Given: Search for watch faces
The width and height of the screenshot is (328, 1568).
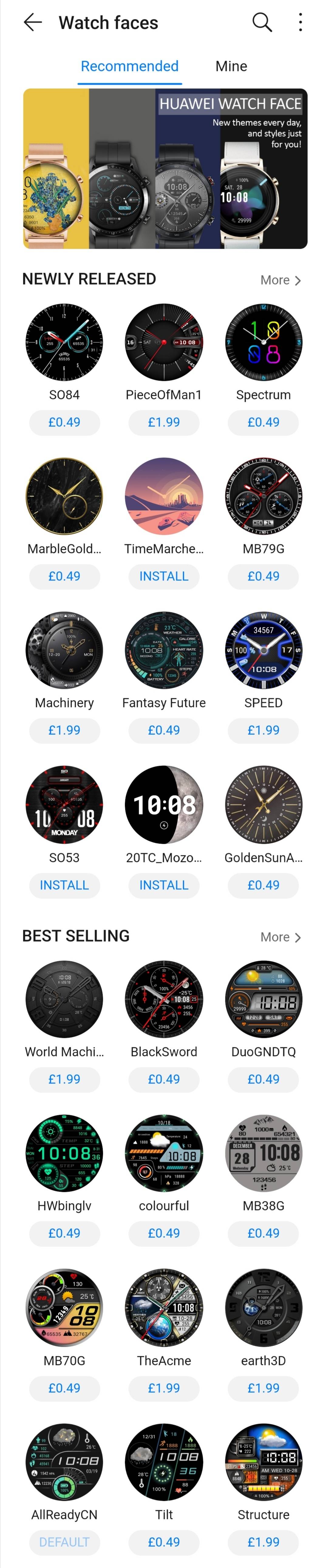Looking at the screenshot, I should point(262,22).
